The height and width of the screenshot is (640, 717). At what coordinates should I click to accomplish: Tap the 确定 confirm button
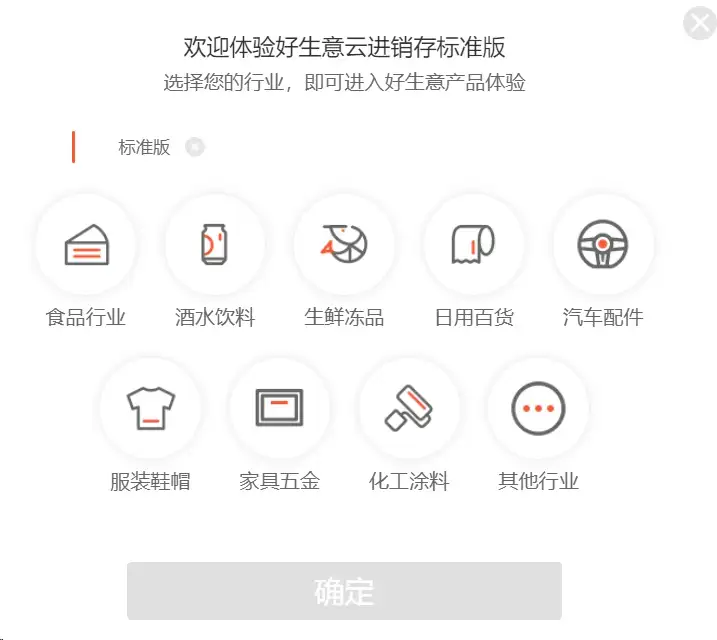(x=344, y=591)
